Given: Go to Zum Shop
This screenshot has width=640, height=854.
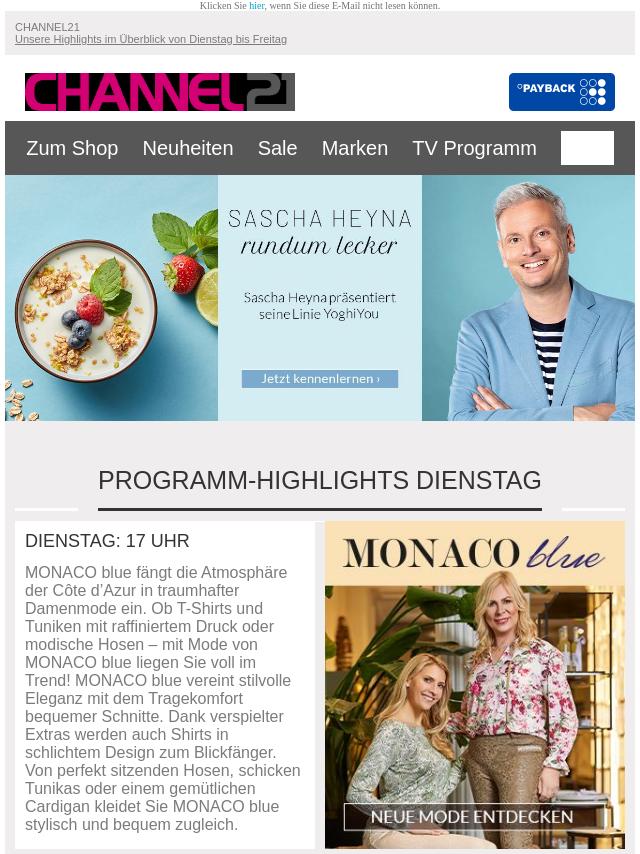Looking at the screenshot, I should tap(72, 148).
